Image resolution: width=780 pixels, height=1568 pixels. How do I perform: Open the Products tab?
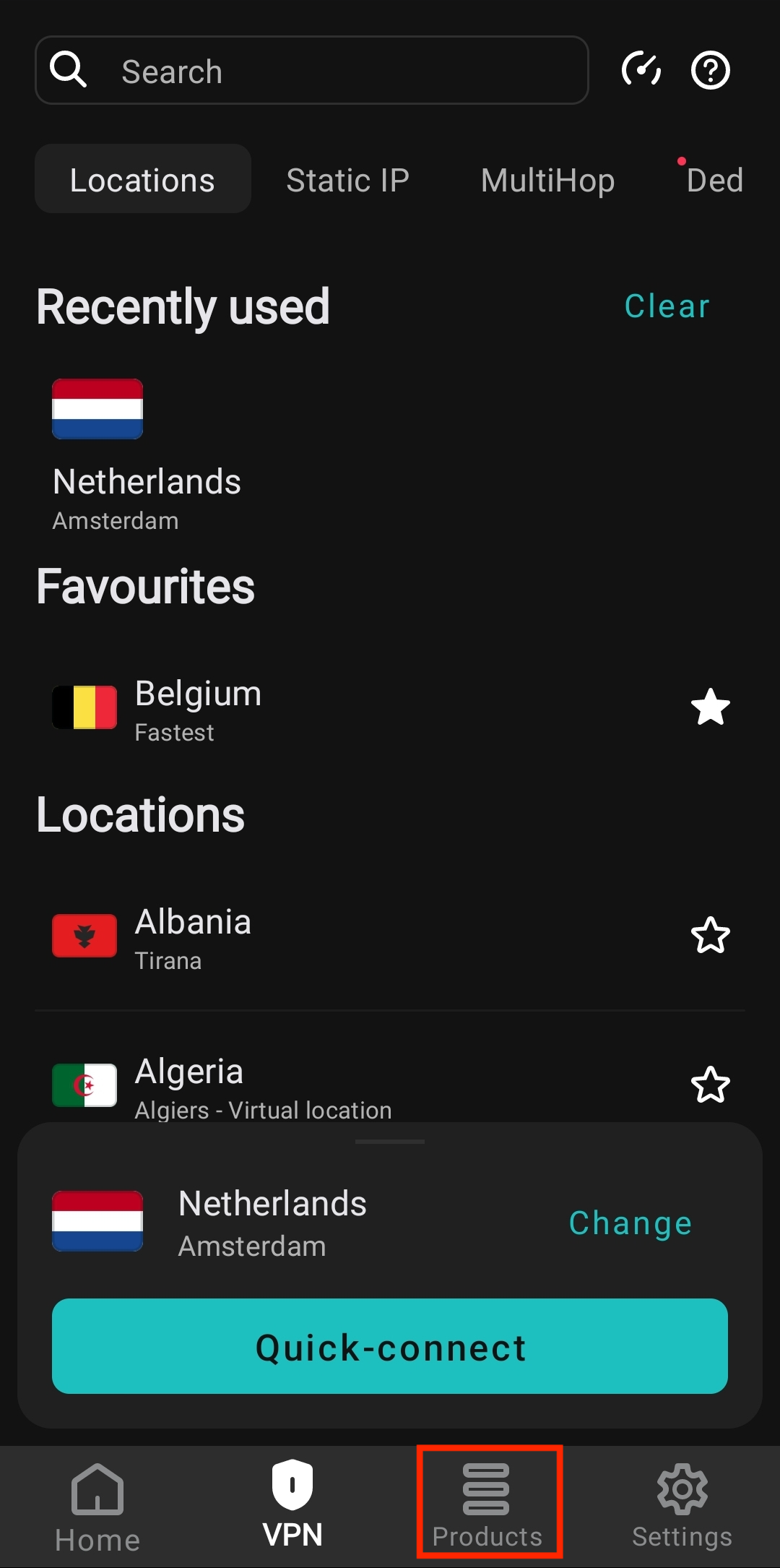(x=487, y=1507)
